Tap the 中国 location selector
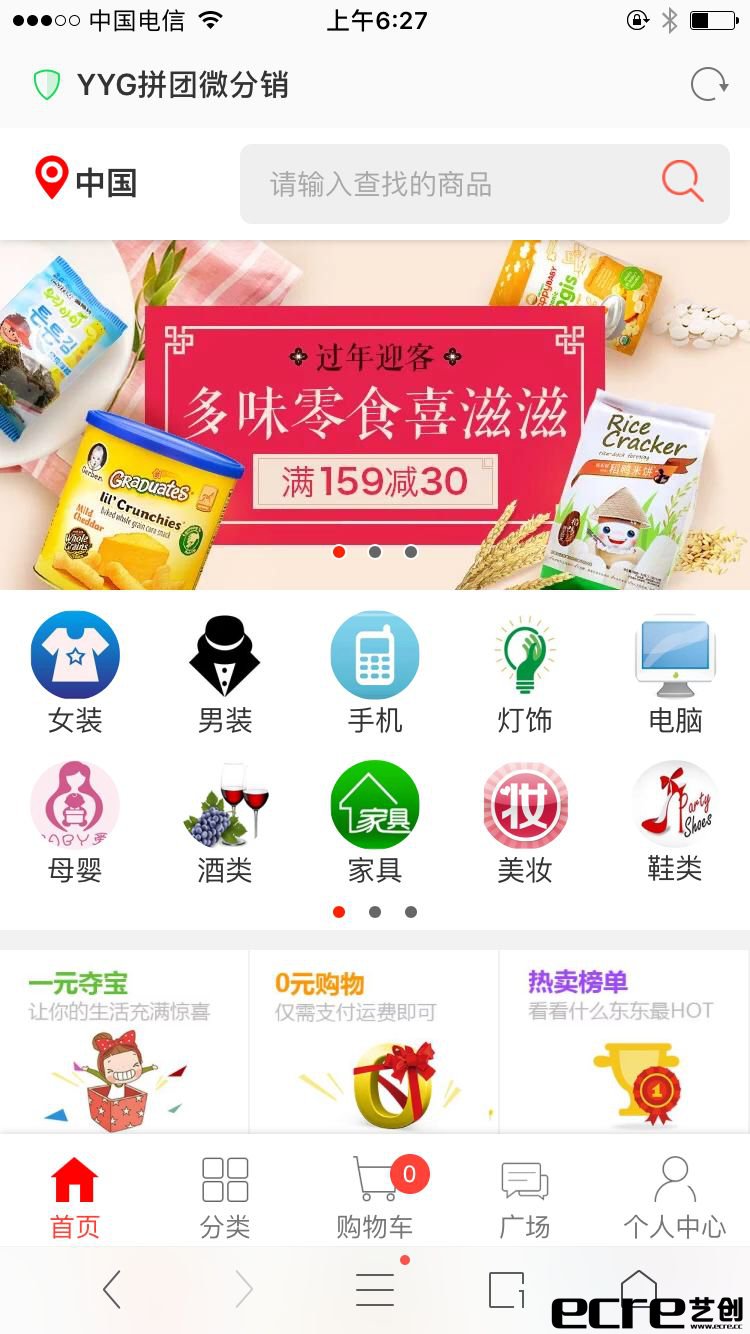750x1334 pixels. [x=87, y=182]
